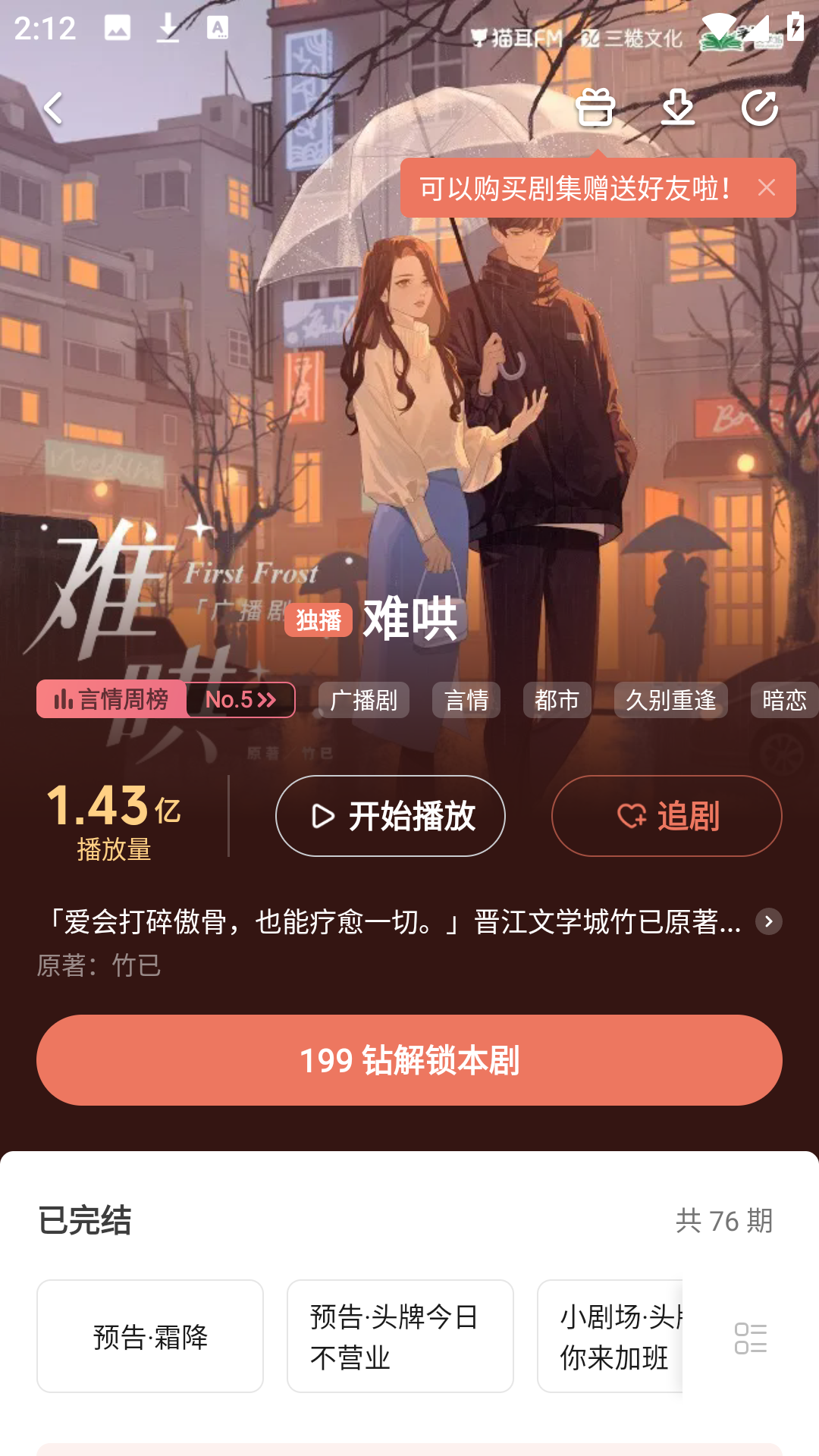Tap the download icon in the top bar
This screenshot has width=819, height=1456.
point(677,108)
